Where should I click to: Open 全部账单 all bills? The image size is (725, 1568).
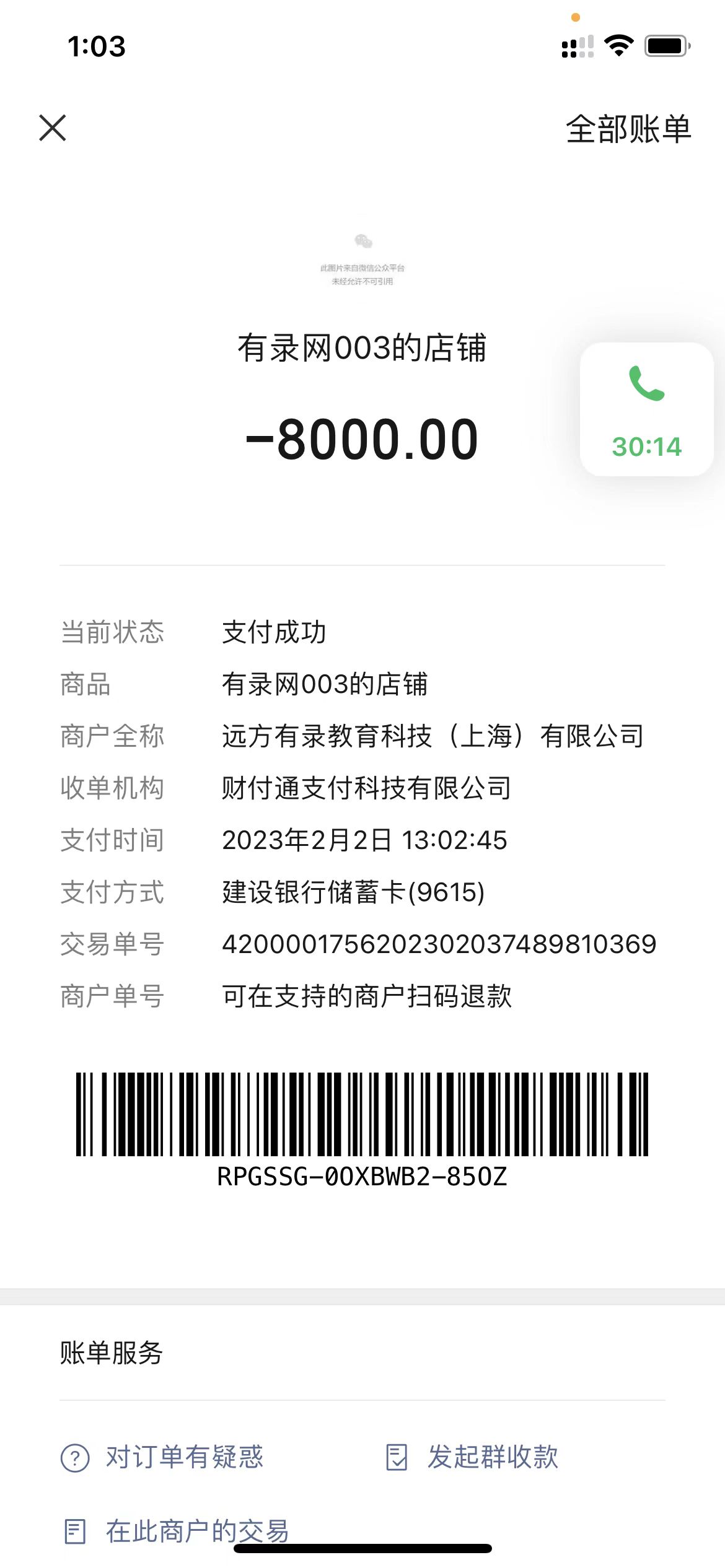pos(628,129)
